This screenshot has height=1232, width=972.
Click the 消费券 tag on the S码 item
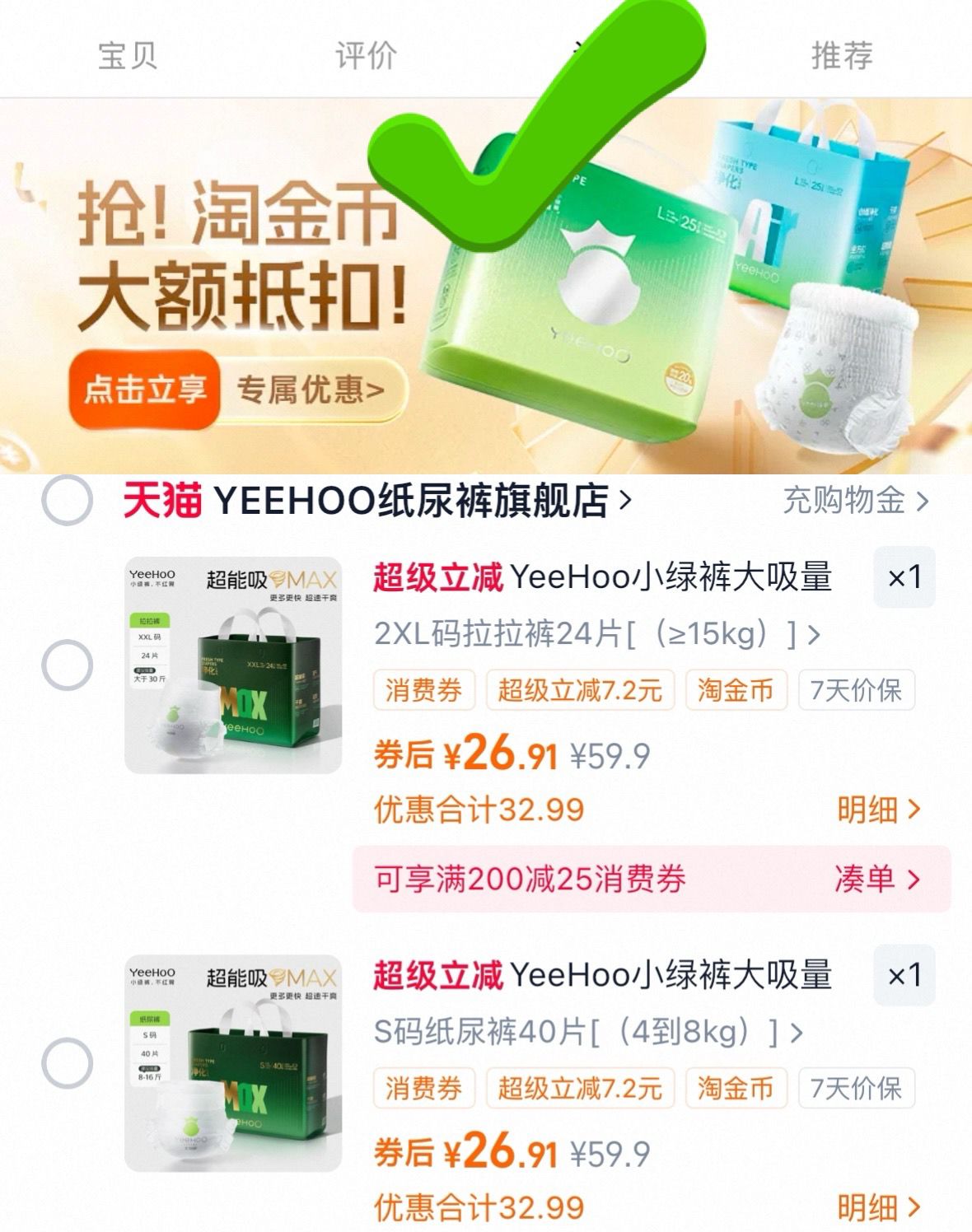point(424,1089)
